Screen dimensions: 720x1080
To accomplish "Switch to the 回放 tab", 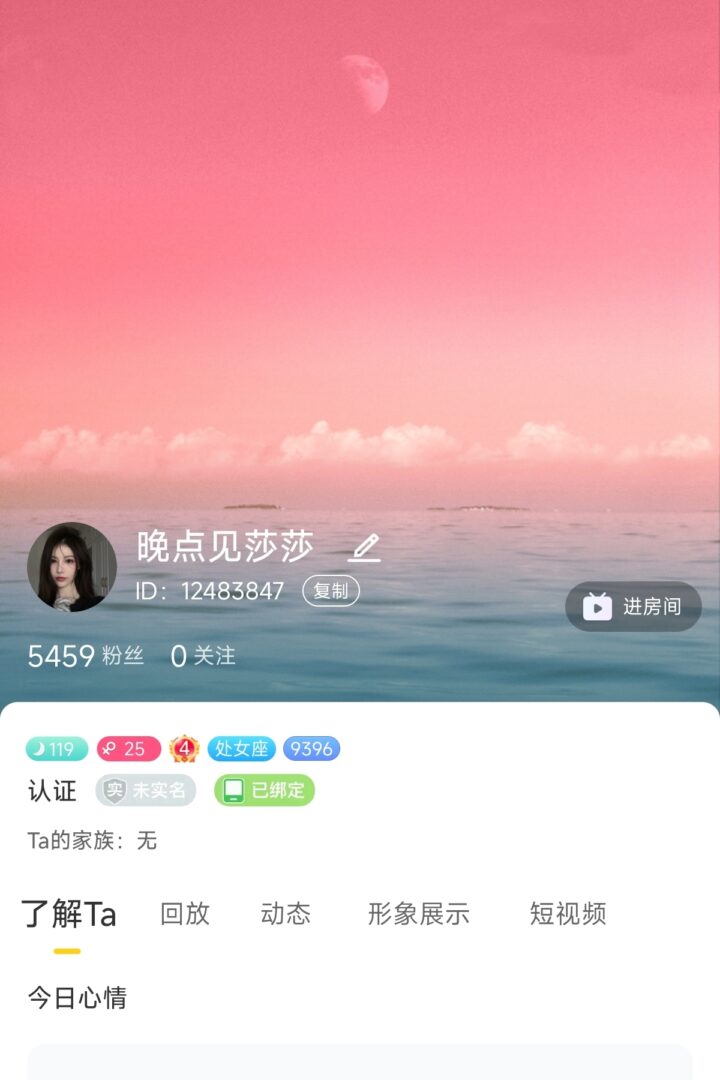I will [x=185, y=913].
